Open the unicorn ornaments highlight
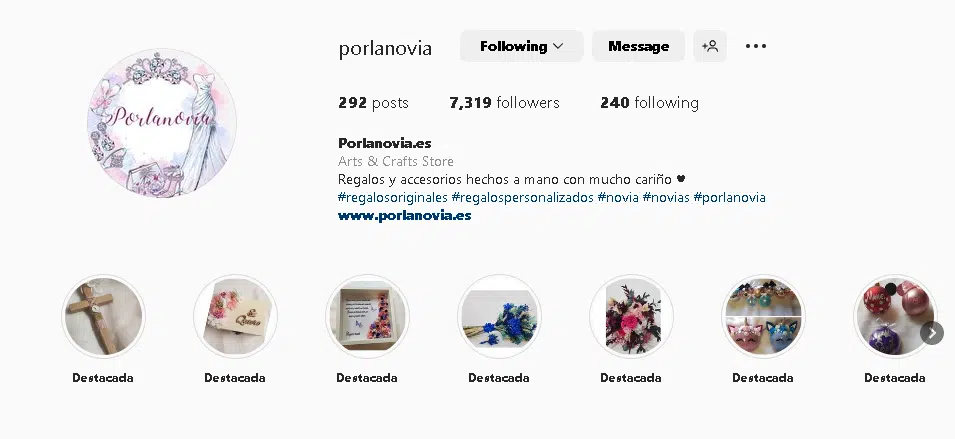 pyautogui.click(x=763, y=317)
